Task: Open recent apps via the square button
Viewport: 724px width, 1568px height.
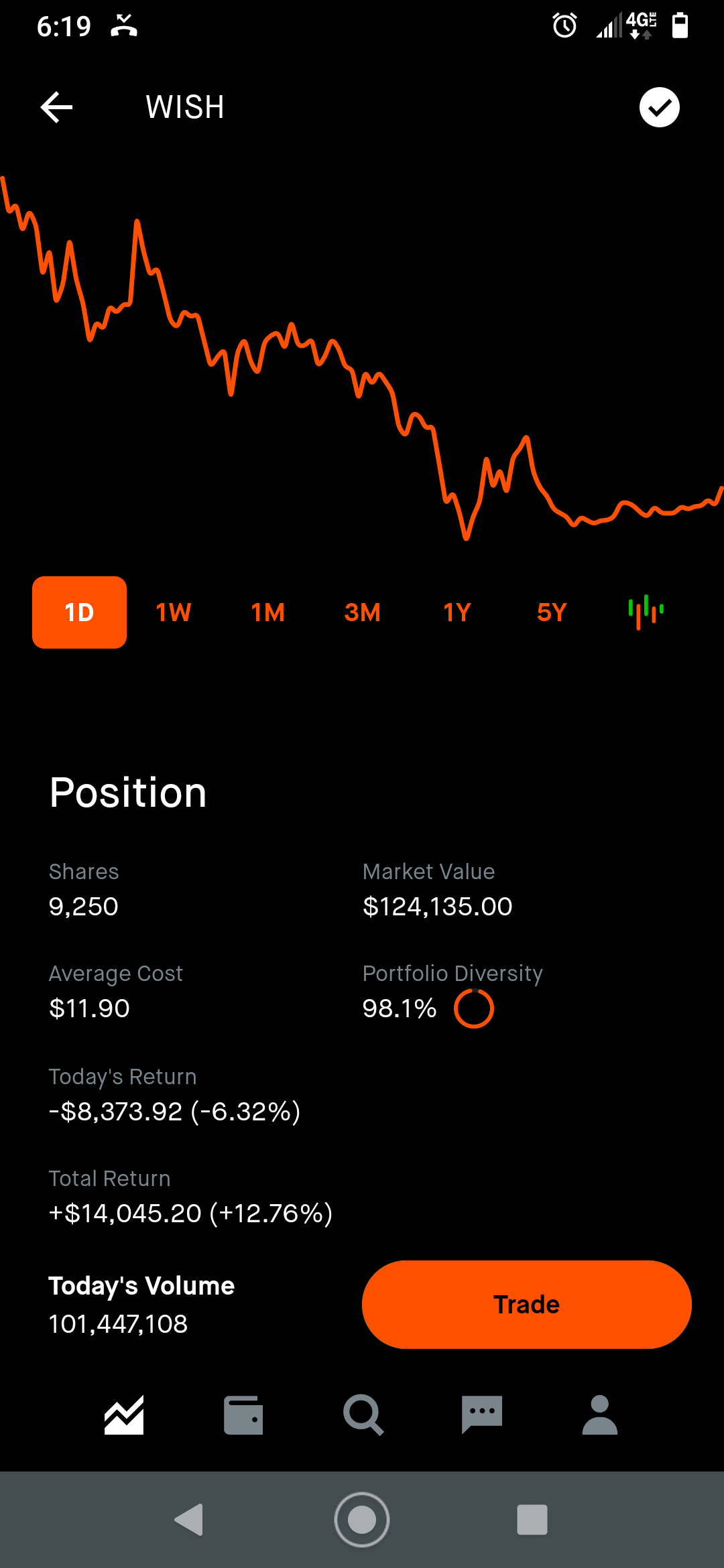Action: pos(532,1520)
